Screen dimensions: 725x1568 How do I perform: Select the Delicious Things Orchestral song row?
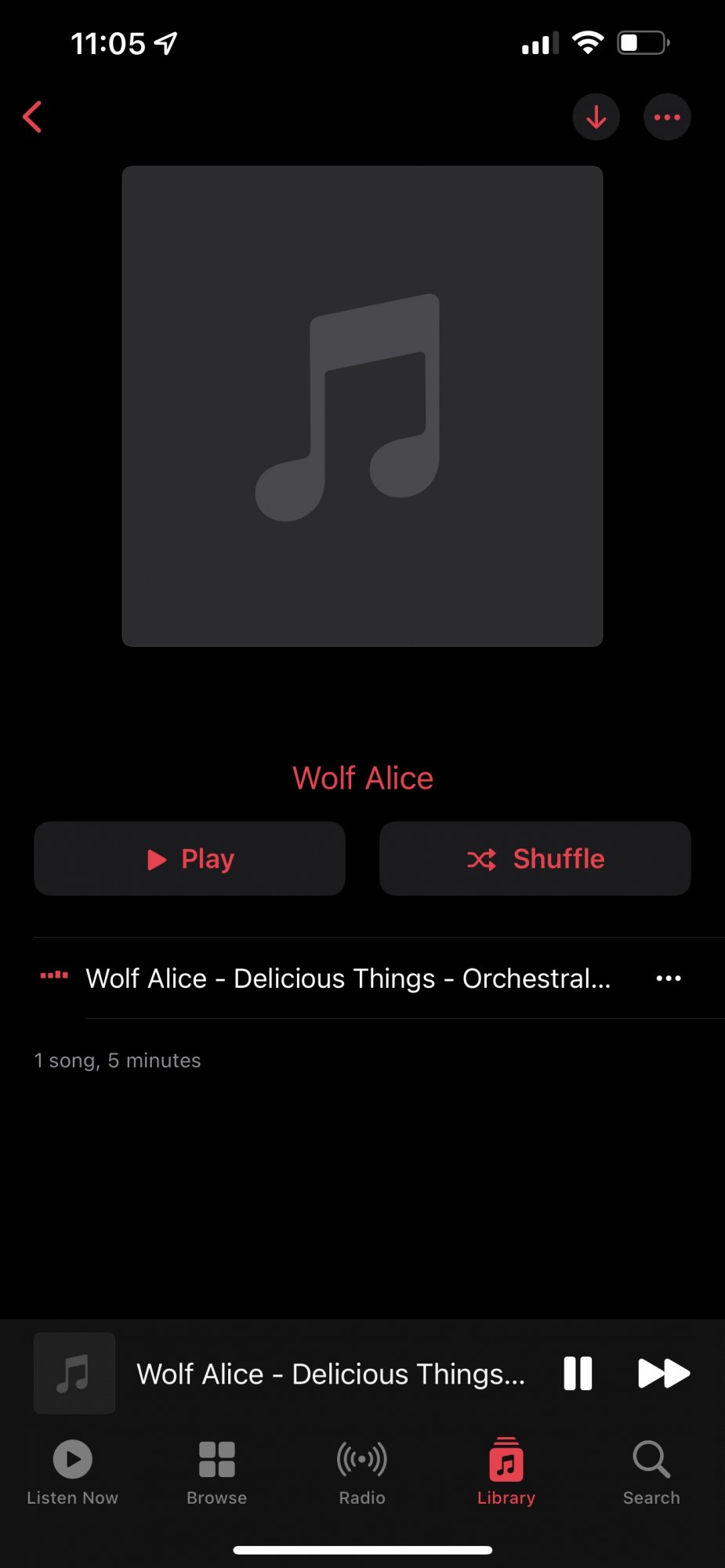point(362,978)
